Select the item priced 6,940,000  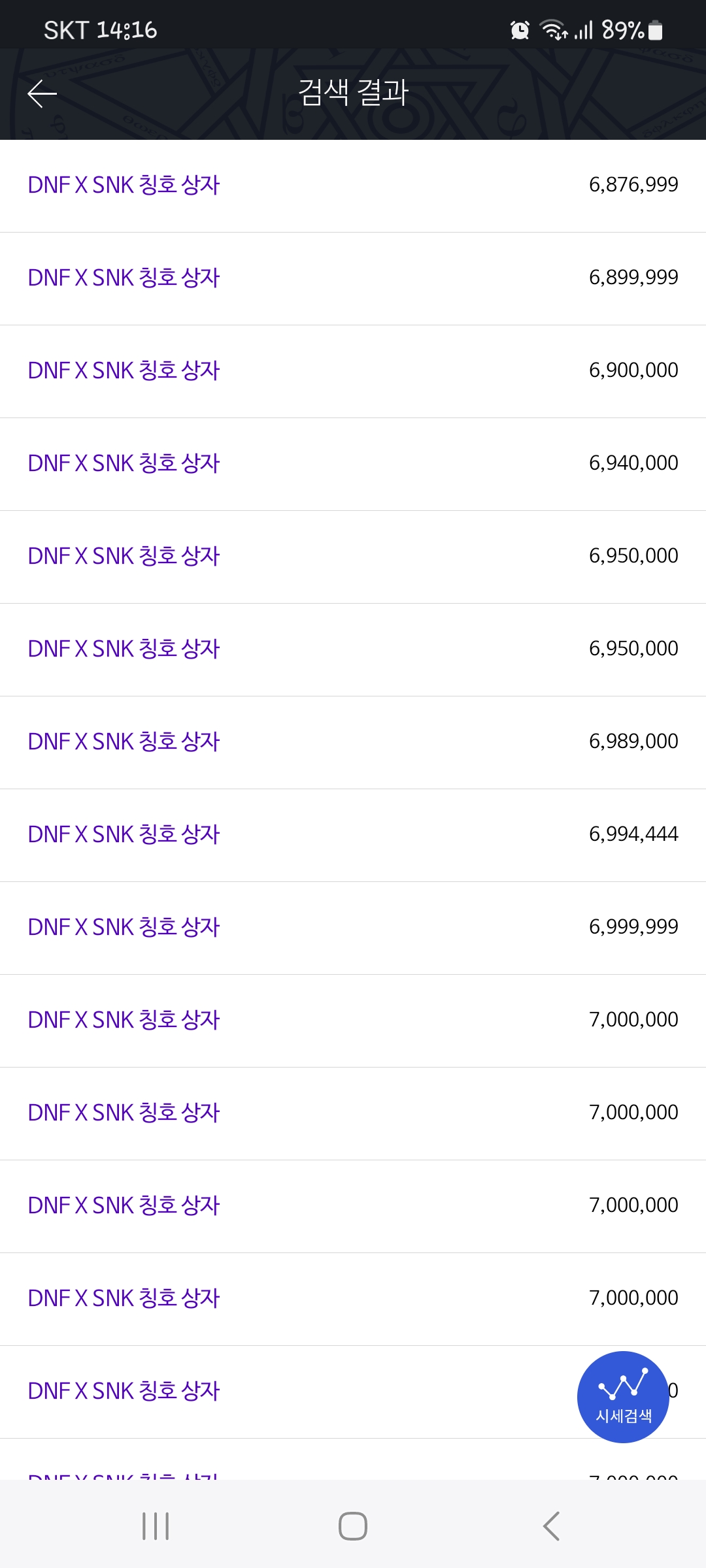(353, 463)
